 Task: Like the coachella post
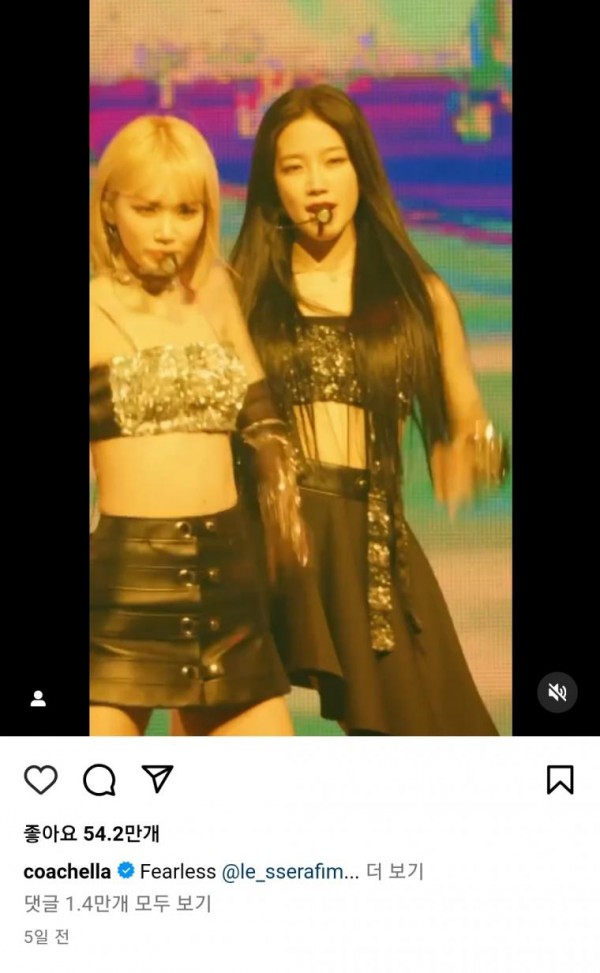pos(41,780)
